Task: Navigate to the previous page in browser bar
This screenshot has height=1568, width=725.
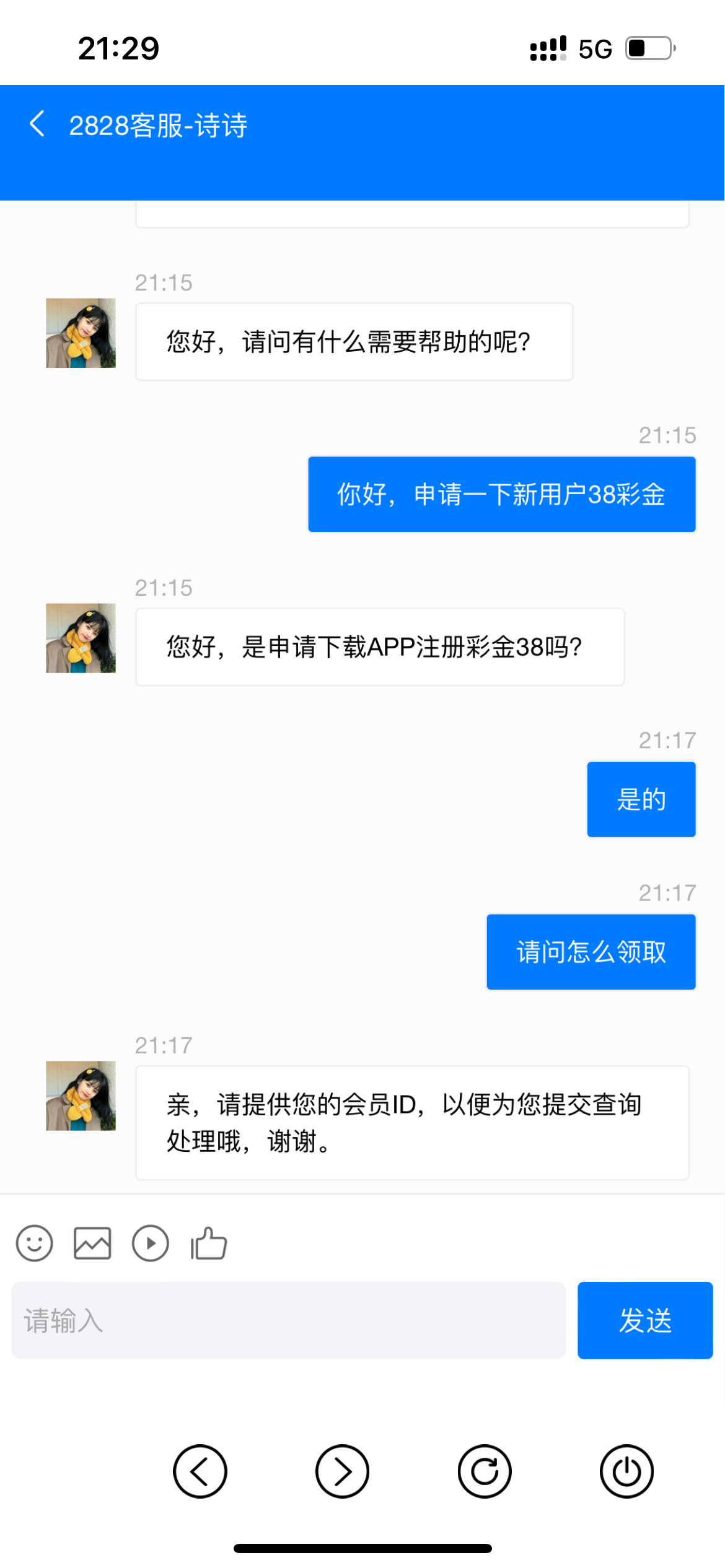Action: (200, 1471)
